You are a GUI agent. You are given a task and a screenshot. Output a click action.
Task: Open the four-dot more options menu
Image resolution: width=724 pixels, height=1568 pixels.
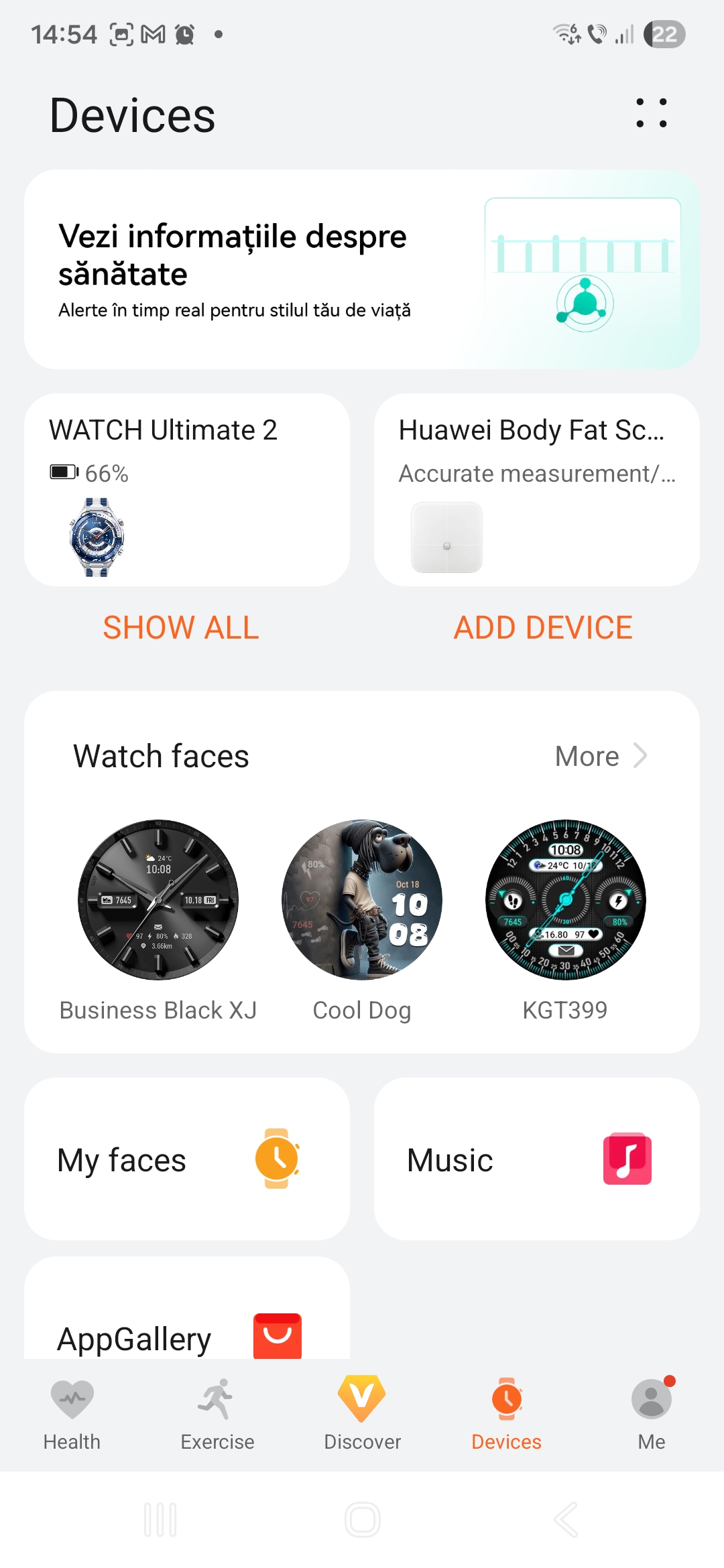651,113
